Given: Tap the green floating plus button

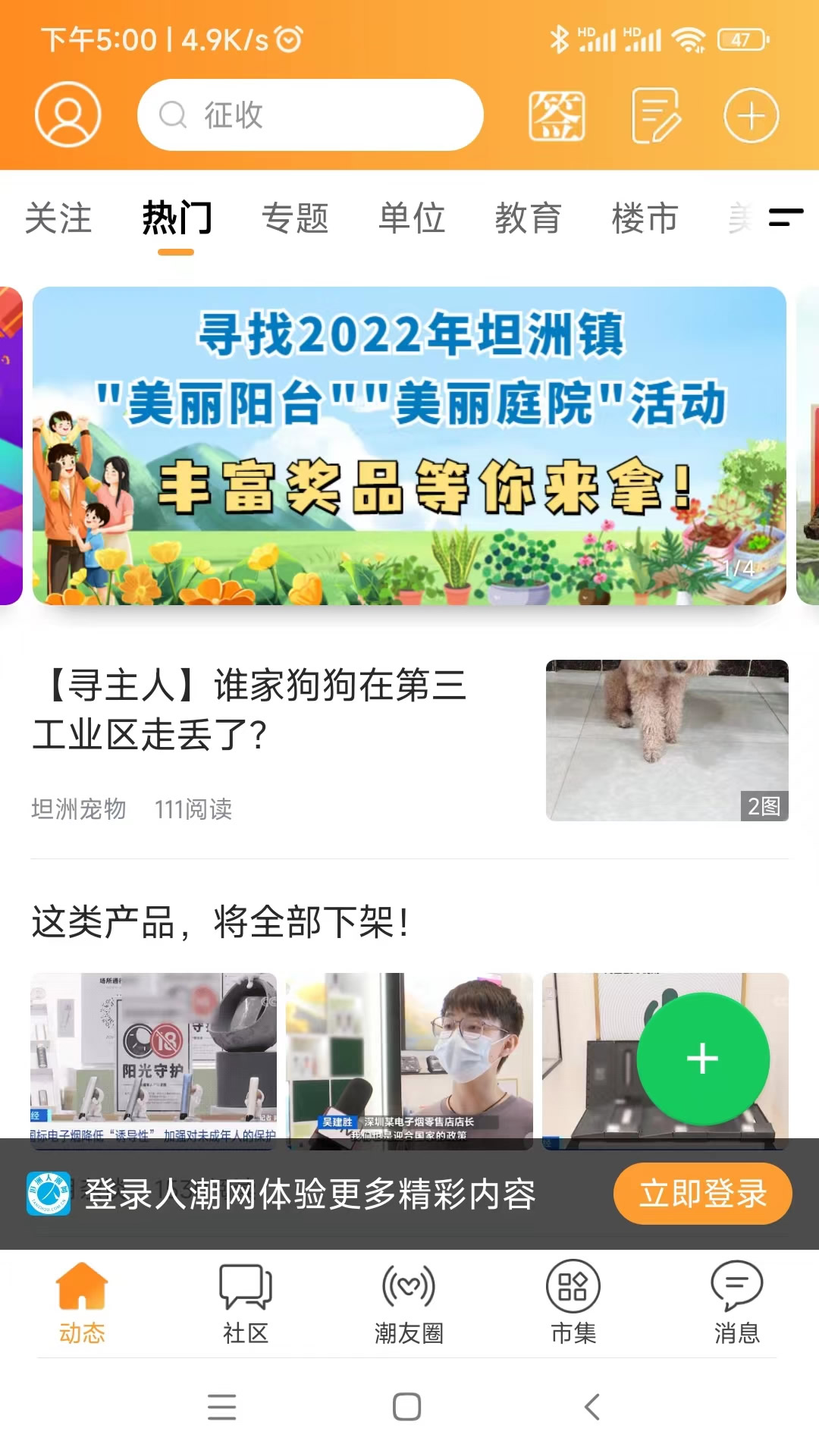Looking at the screenshot, I should (x=701, y=1056).
